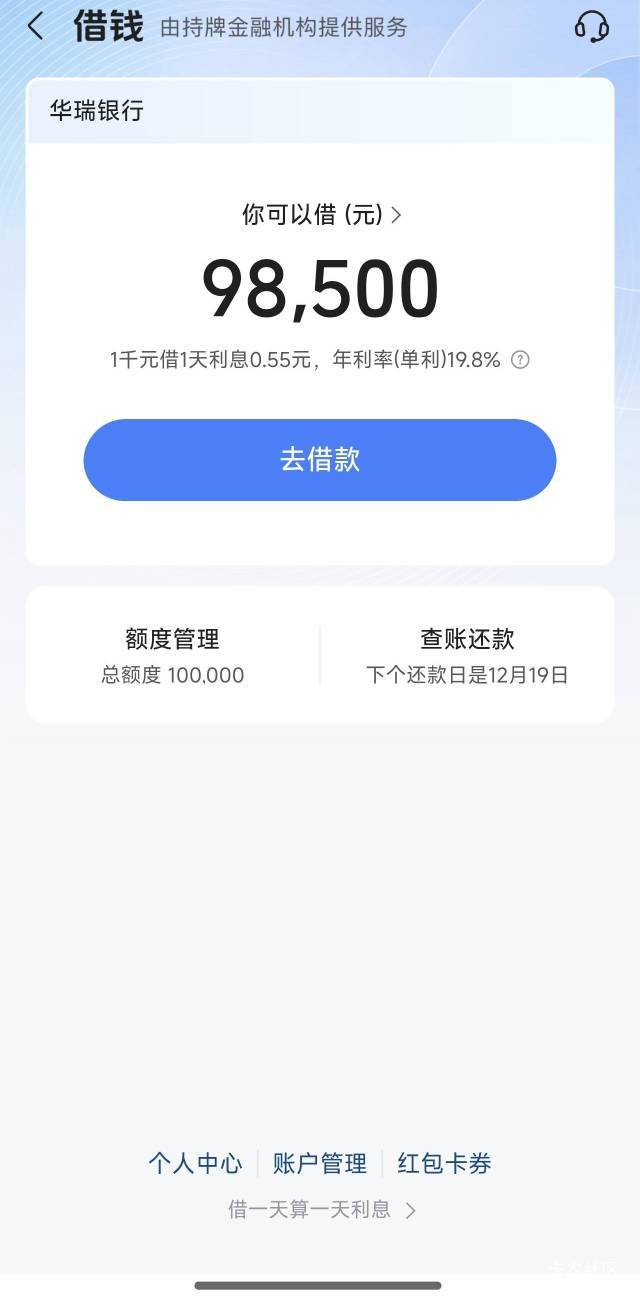The width and height of the screenshot is (640, 1300).
Task: Tap the 去借款 button
Action: (x=320, y=460)
